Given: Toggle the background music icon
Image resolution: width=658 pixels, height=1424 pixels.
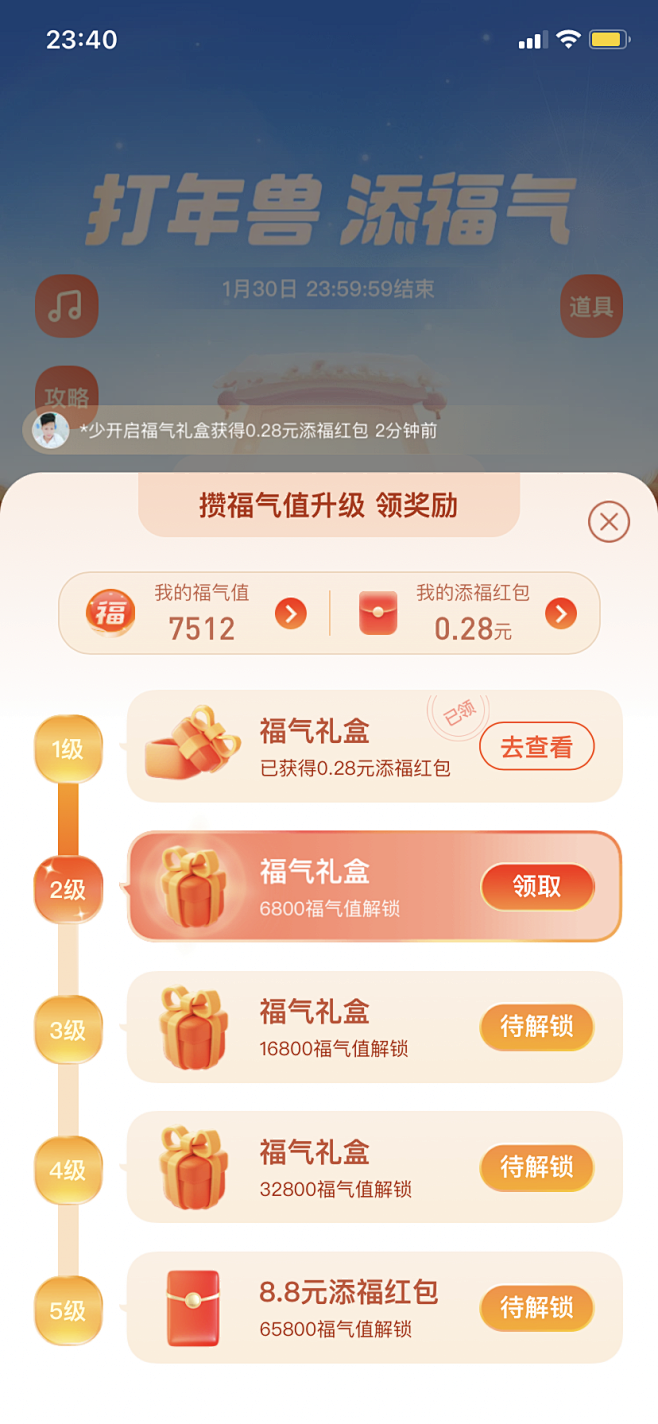Looking at the screenshot, I should 66,305.
